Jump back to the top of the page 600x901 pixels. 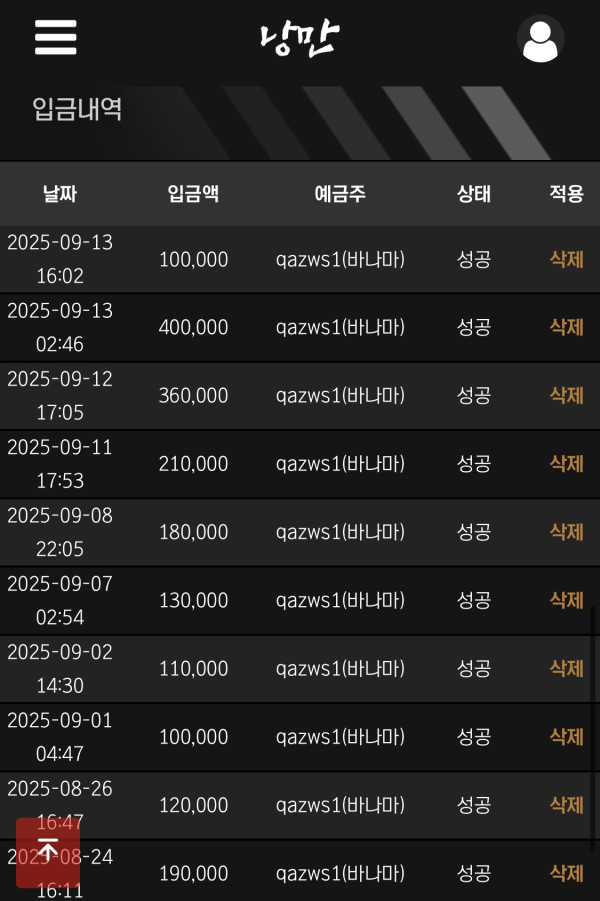click(48, 852)
